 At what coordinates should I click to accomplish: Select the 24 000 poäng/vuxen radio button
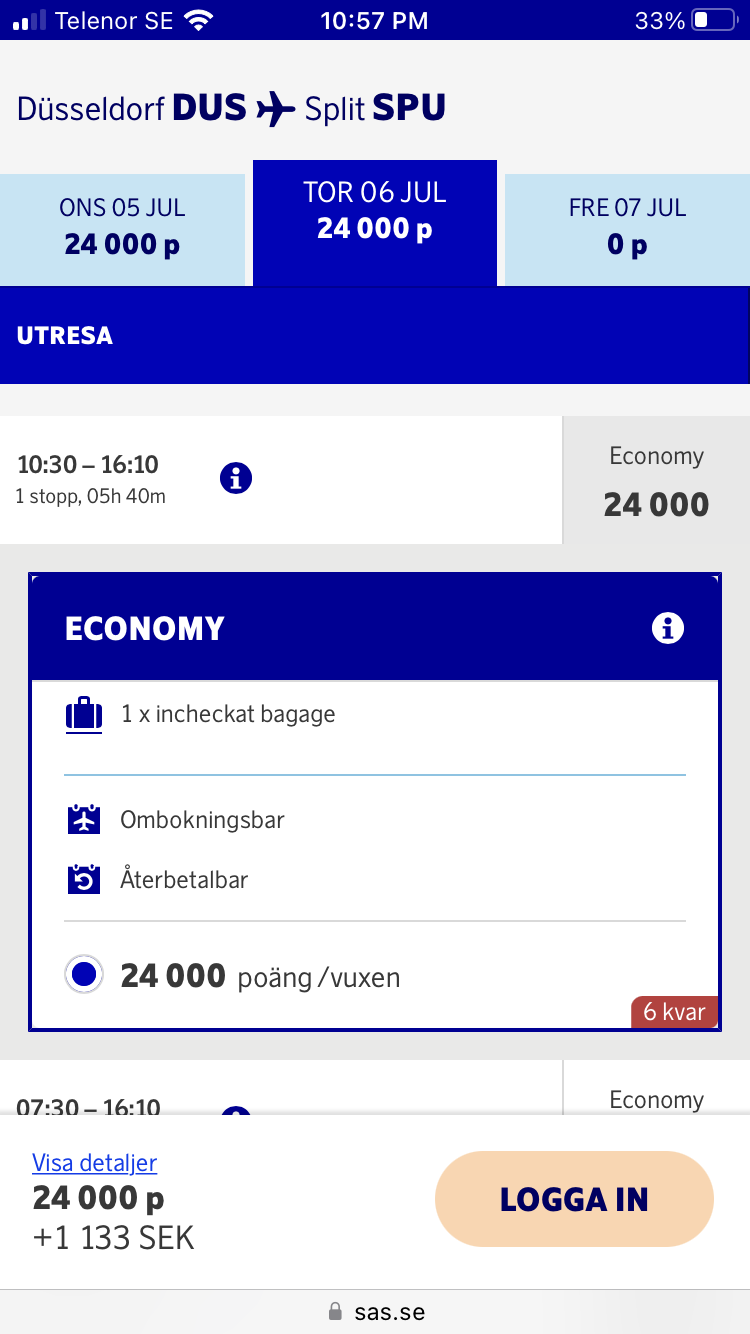point(85,975)
